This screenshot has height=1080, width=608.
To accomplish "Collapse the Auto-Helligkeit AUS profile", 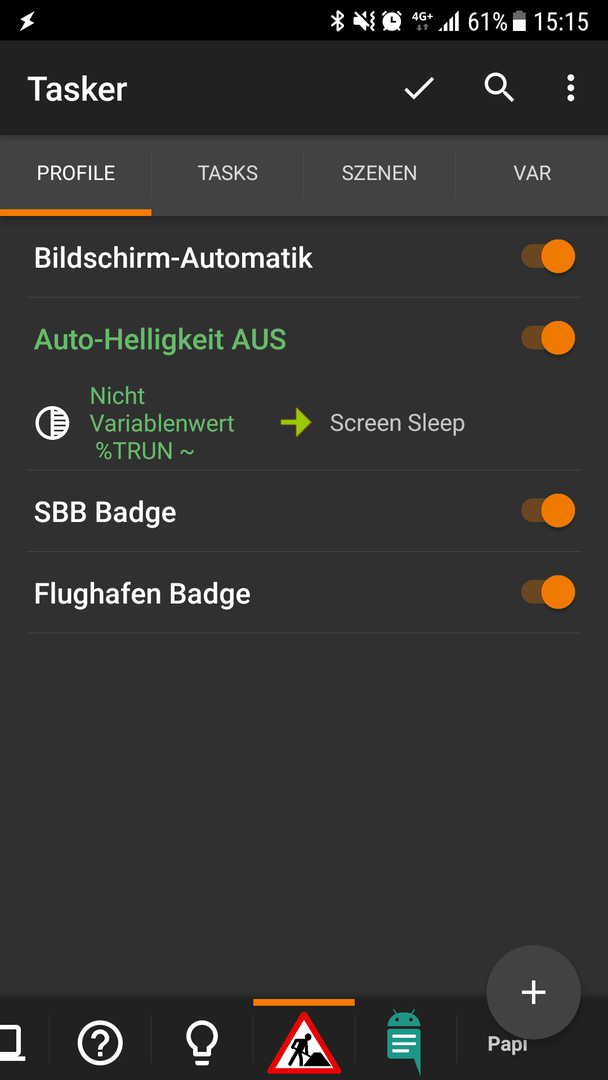I will tap(160, 340).
